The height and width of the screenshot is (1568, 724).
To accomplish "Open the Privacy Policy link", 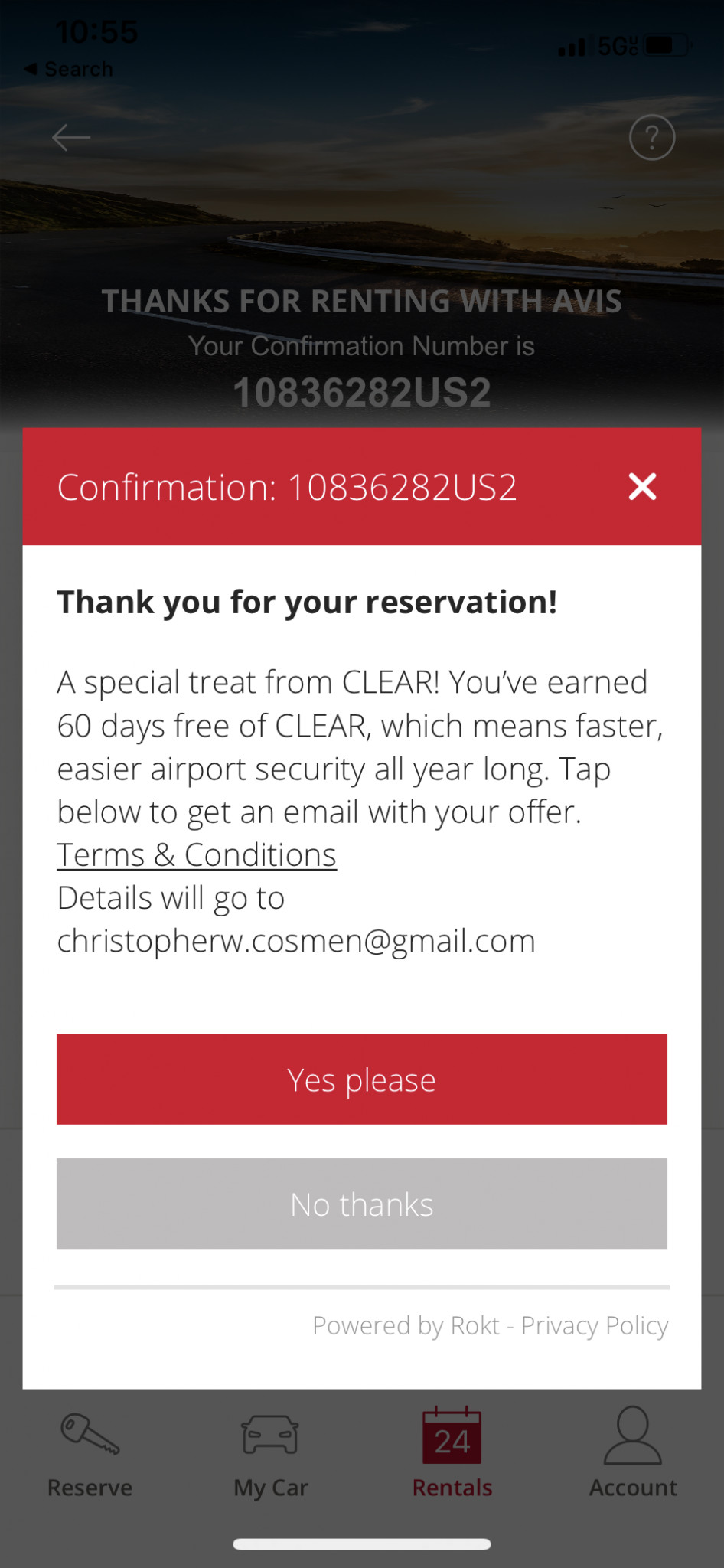I will click(x=595, y=1325).
